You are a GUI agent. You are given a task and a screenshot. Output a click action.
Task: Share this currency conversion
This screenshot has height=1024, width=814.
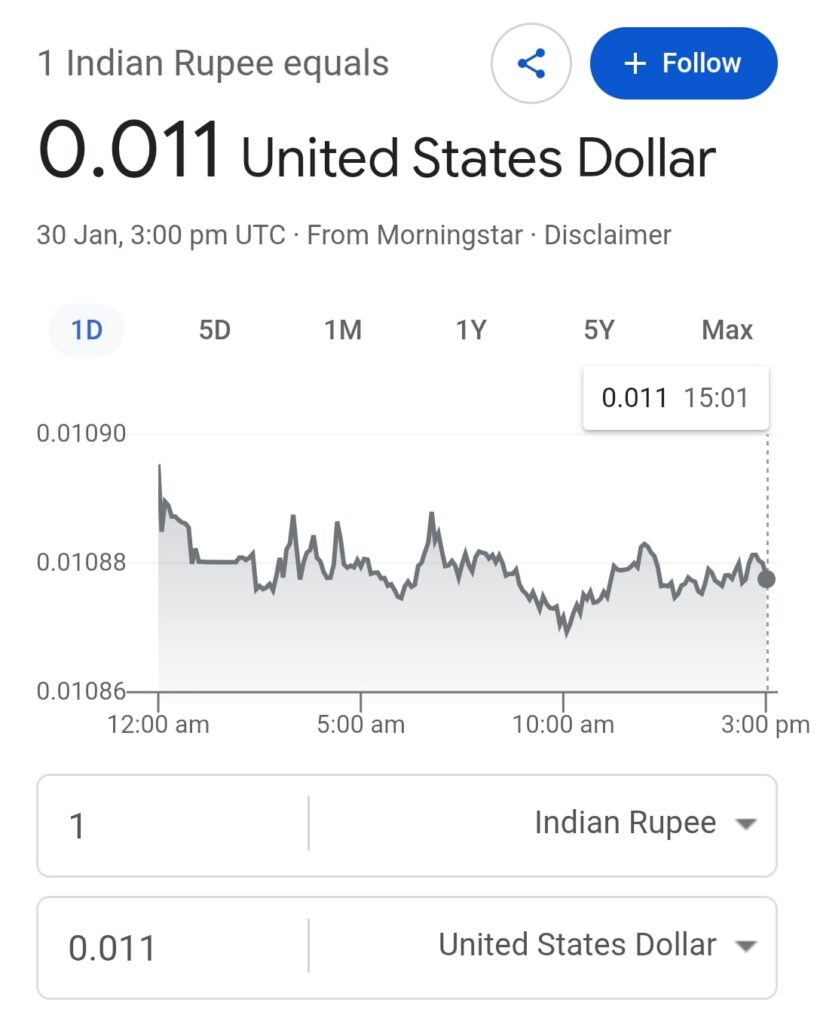(x=531, y=64)
